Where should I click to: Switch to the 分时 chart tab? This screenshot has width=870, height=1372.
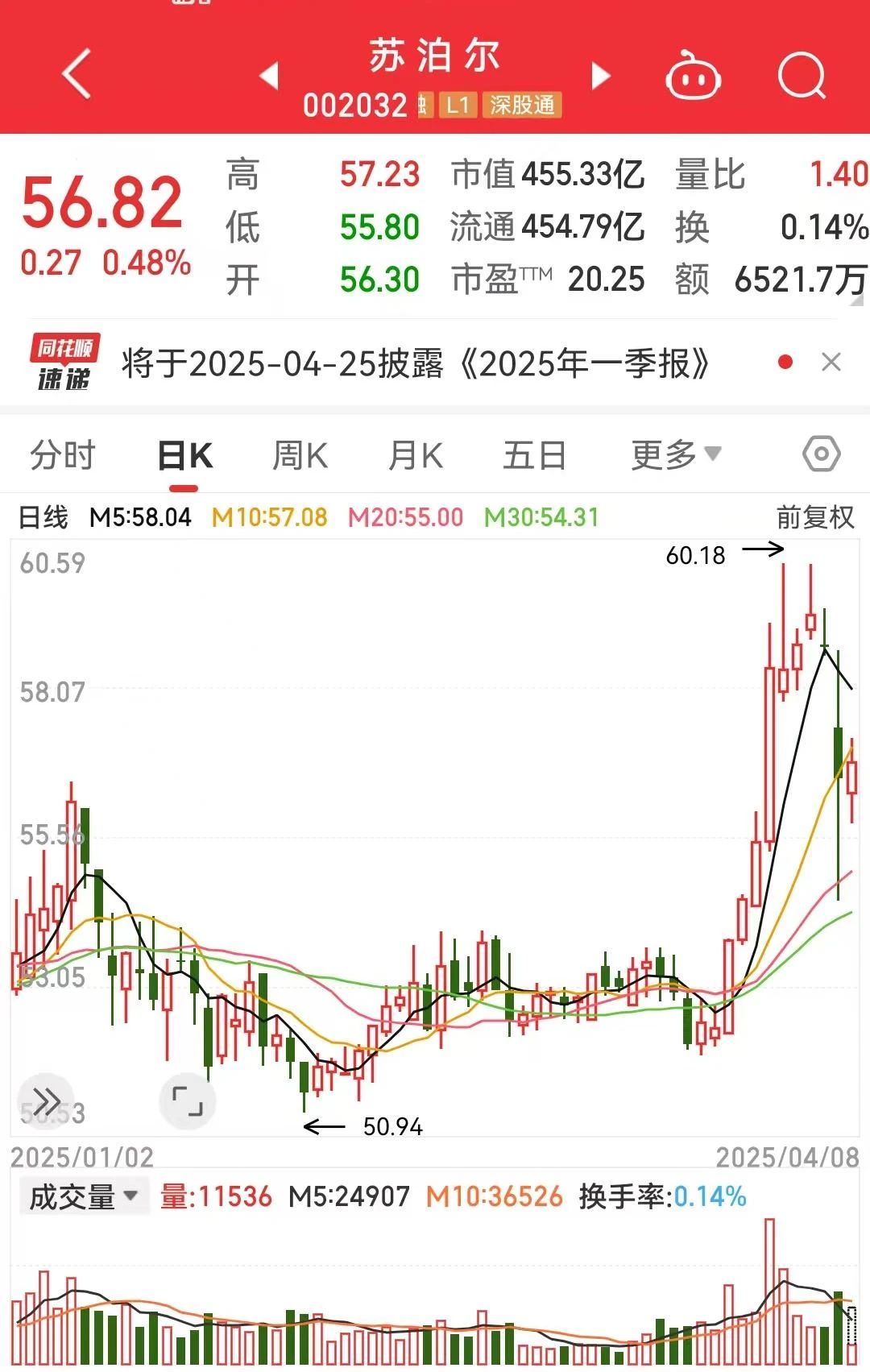pyautogui.click(x=63, y=455)
